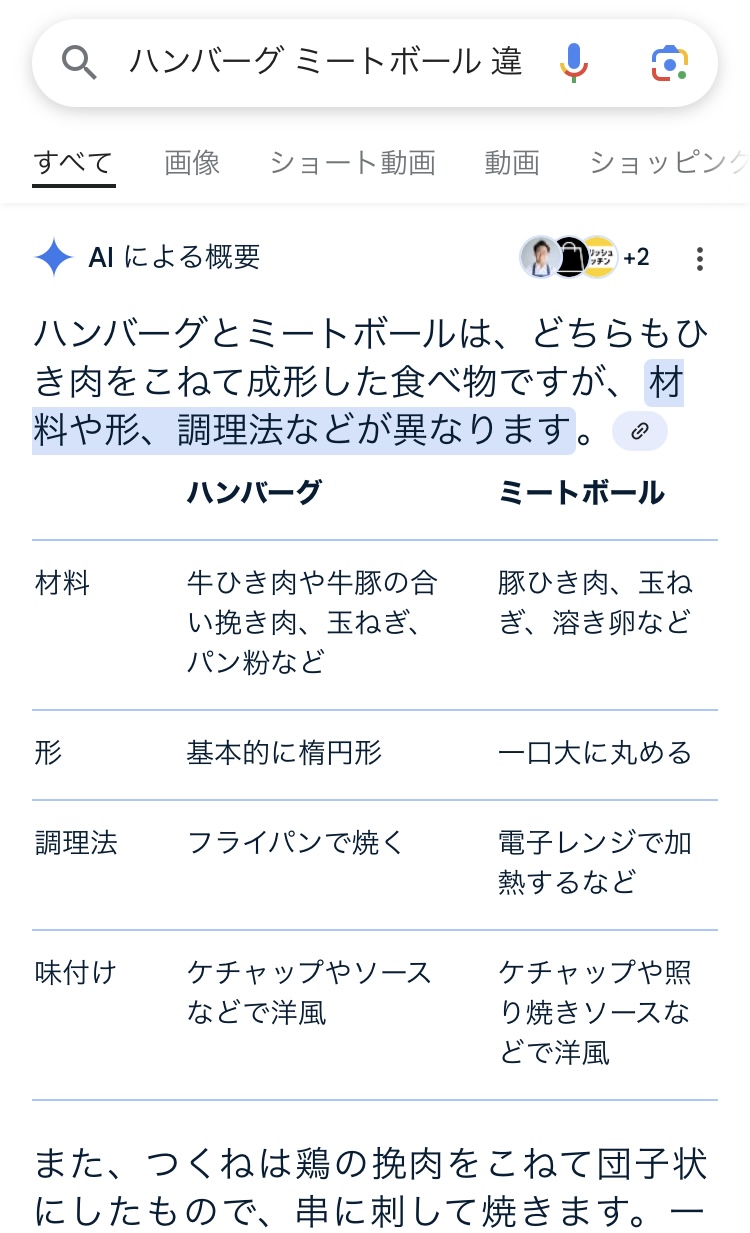The height and width of the screenshot is (1233, 750).
Task: Switch to the 画像 tab
Action: point(192,162)
